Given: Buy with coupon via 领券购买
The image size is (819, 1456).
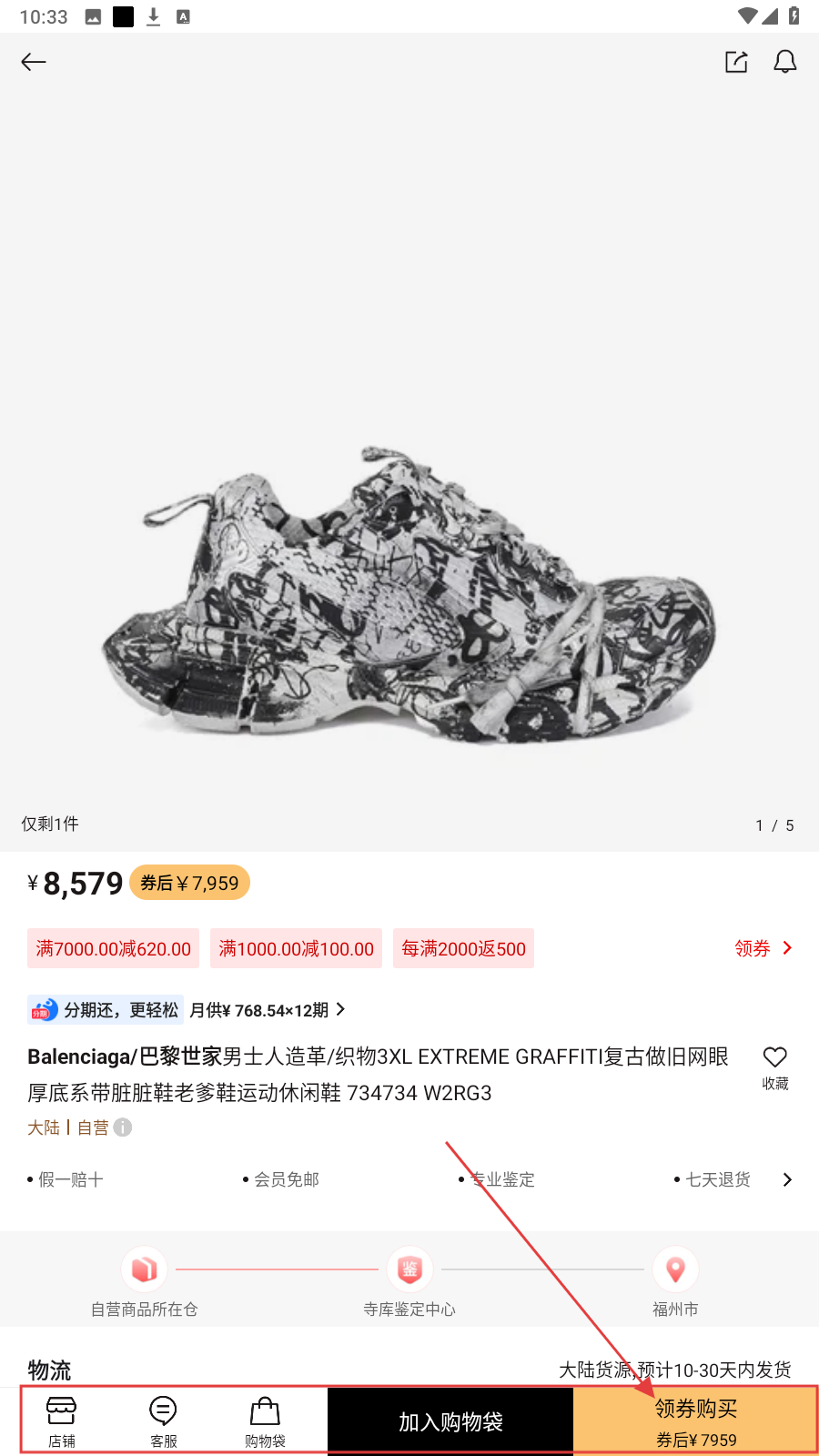Looking at the screenshot, I should (x=696, y=1421).
